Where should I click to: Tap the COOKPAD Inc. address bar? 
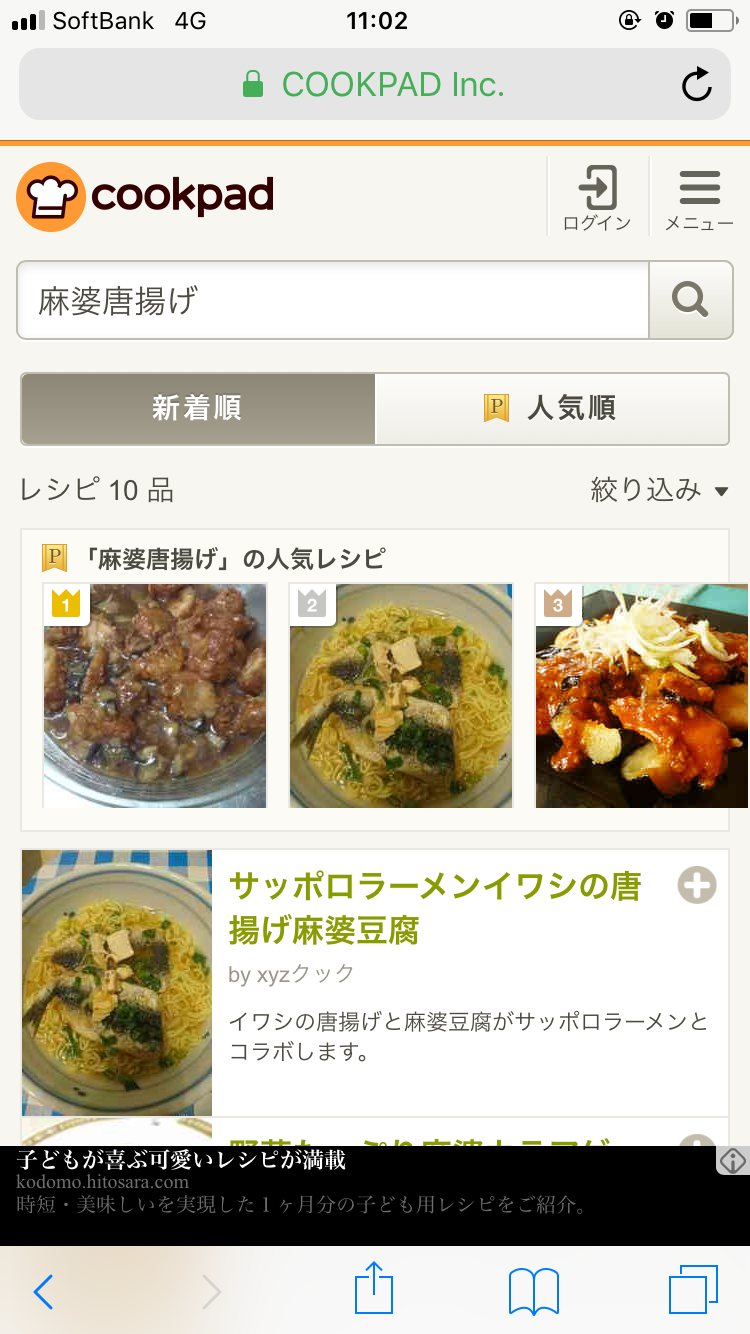click(x=375, y=85)
